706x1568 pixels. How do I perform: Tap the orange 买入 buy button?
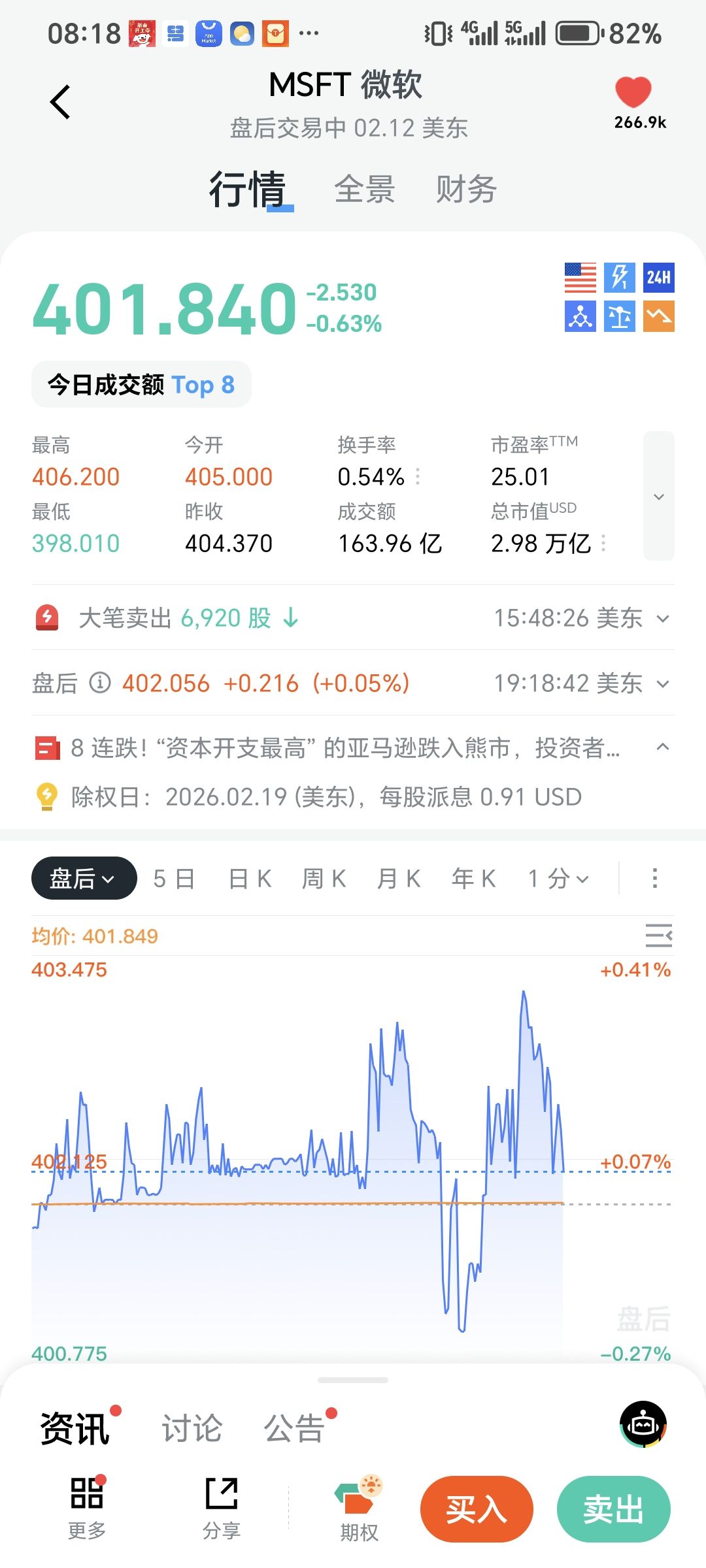[477, 1509]
